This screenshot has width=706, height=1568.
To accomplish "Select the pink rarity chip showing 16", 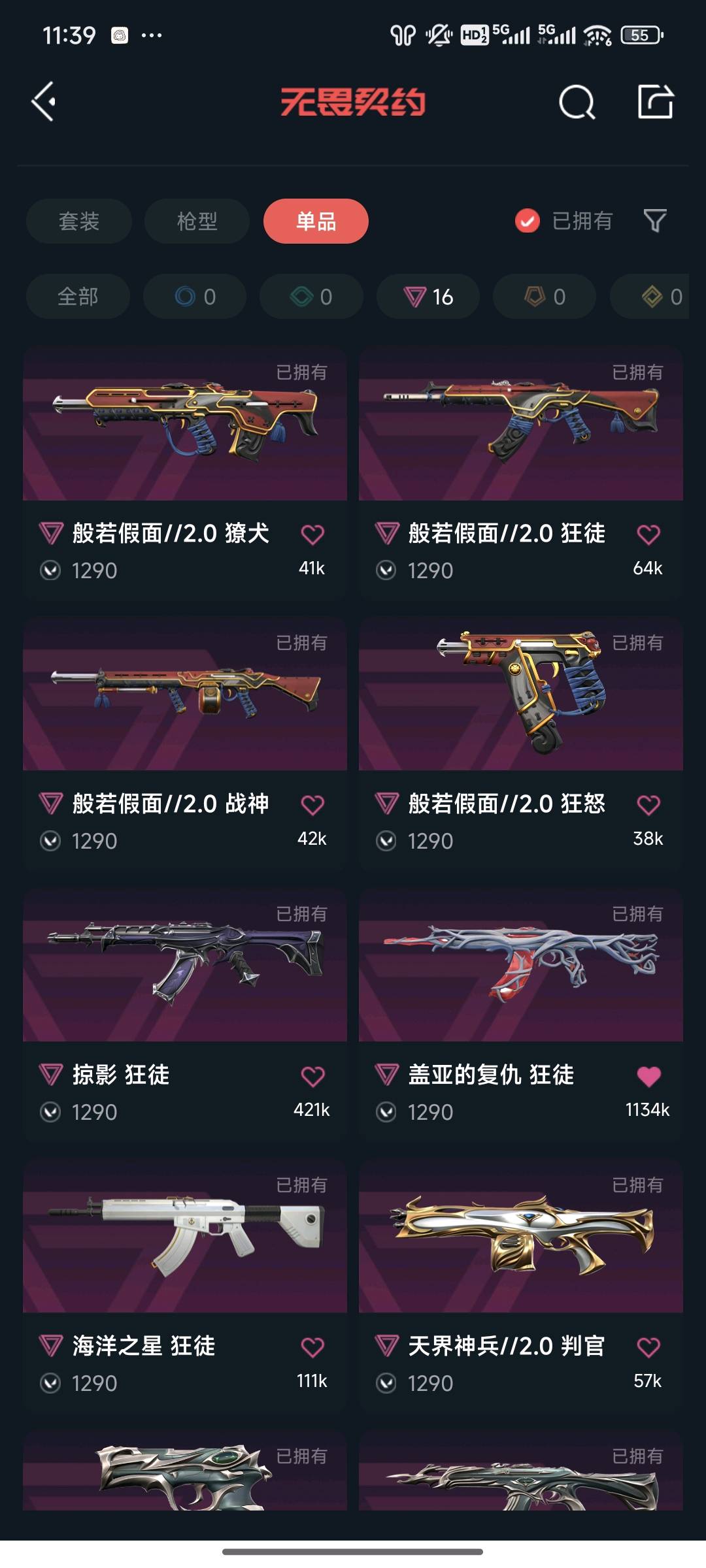I will coord(428,297).
